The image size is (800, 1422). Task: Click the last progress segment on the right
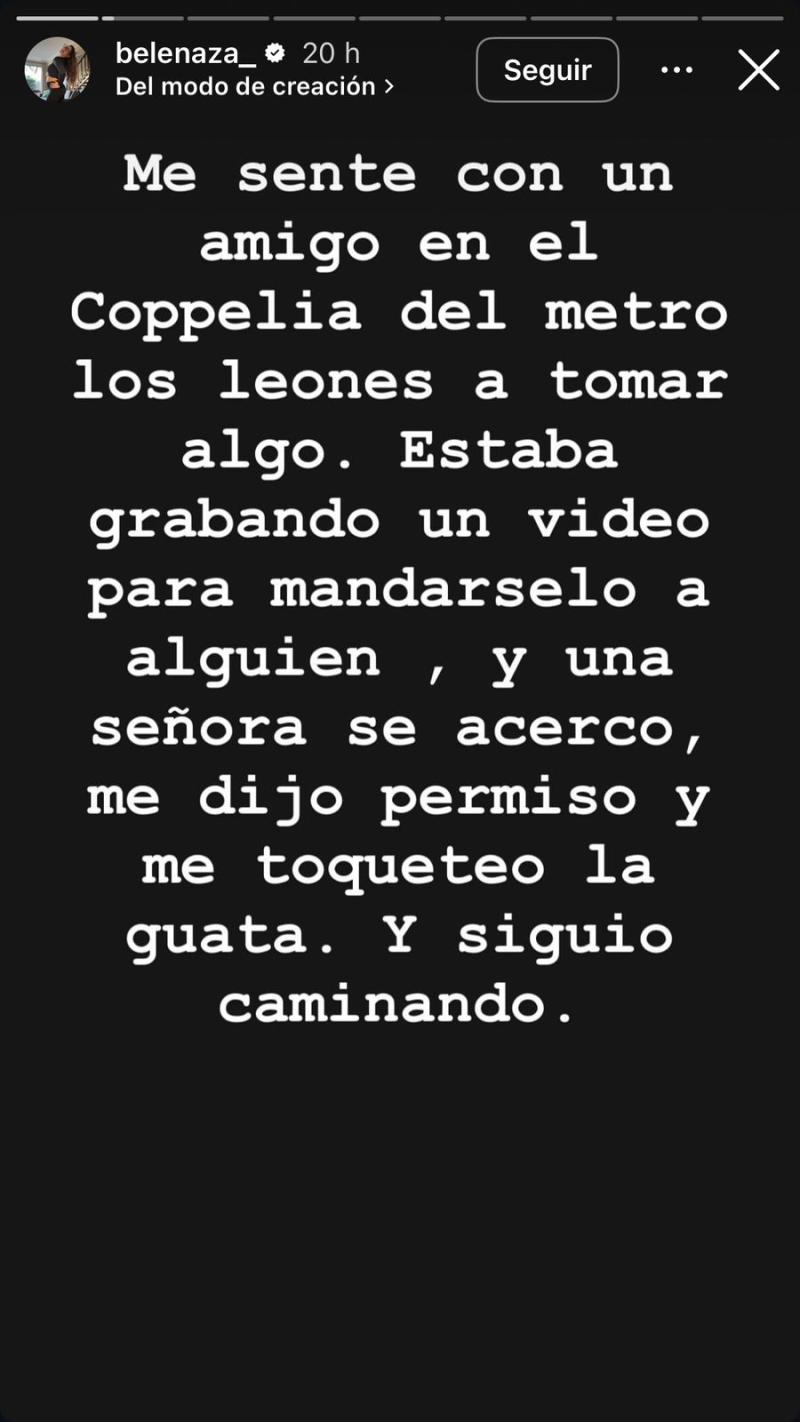pos(742,15)
